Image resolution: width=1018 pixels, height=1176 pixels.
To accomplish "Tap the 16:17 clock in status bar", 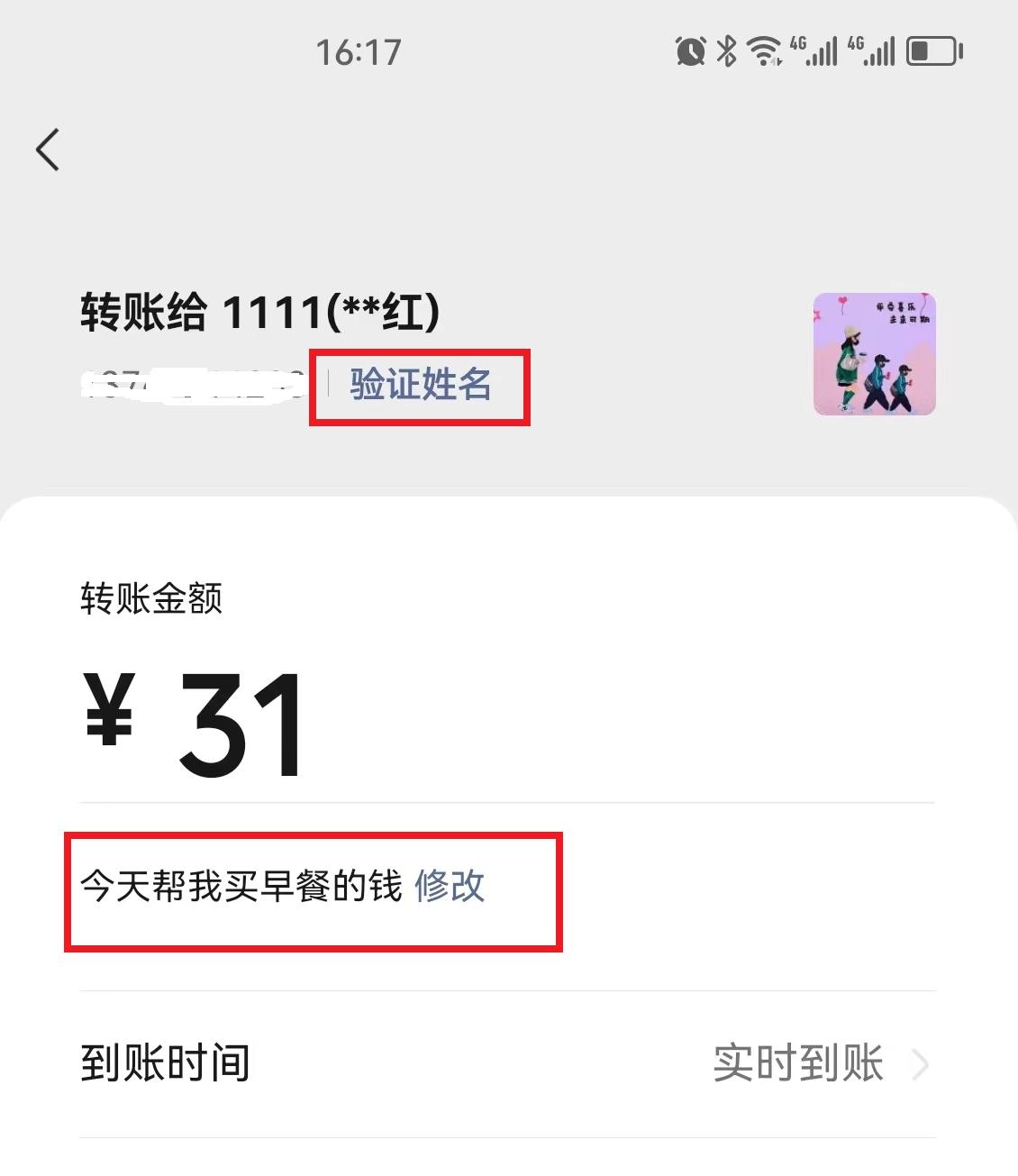I will click(x=359, y=51).
